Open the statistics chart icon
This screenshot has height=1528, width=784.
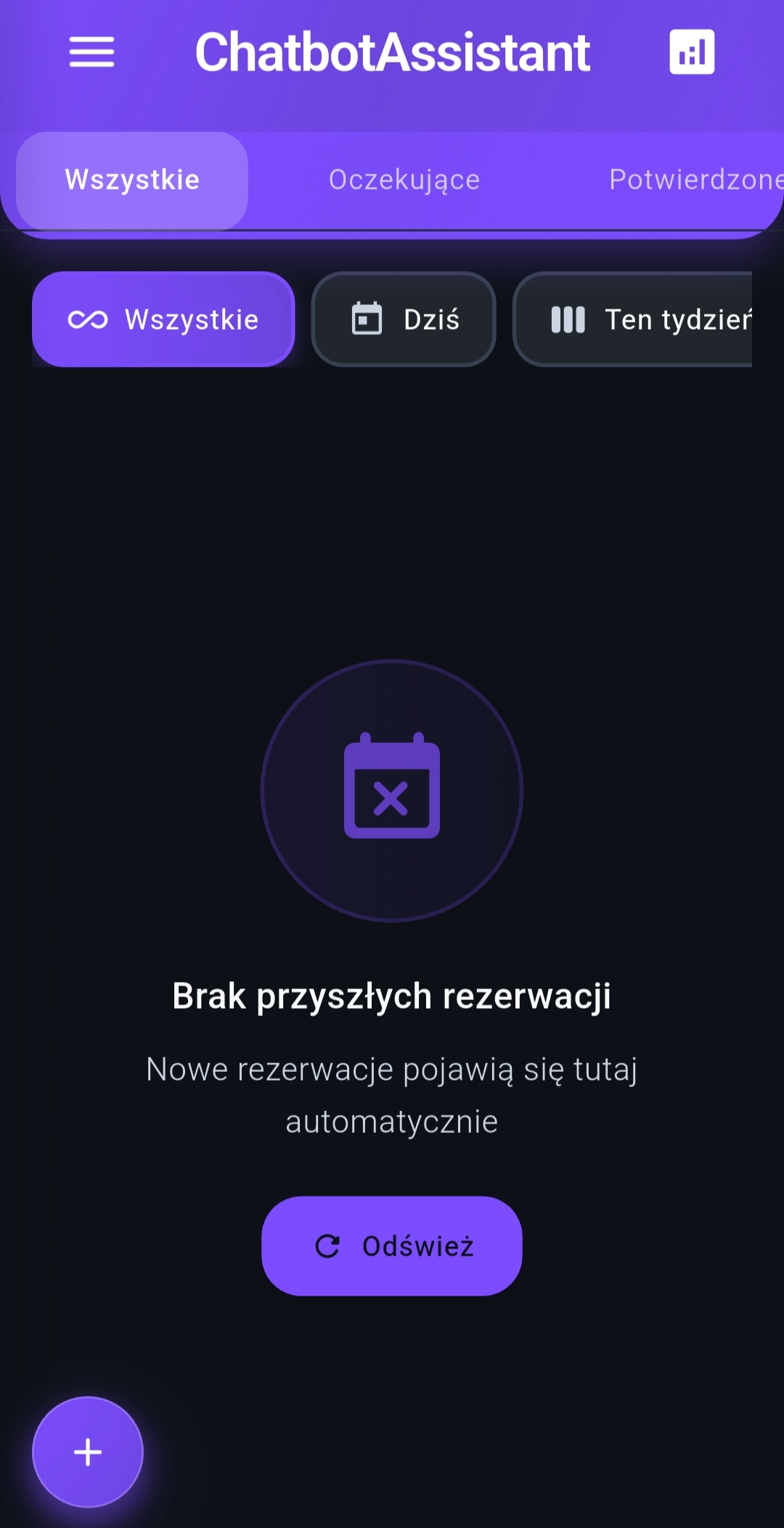(x=691, y=52)
